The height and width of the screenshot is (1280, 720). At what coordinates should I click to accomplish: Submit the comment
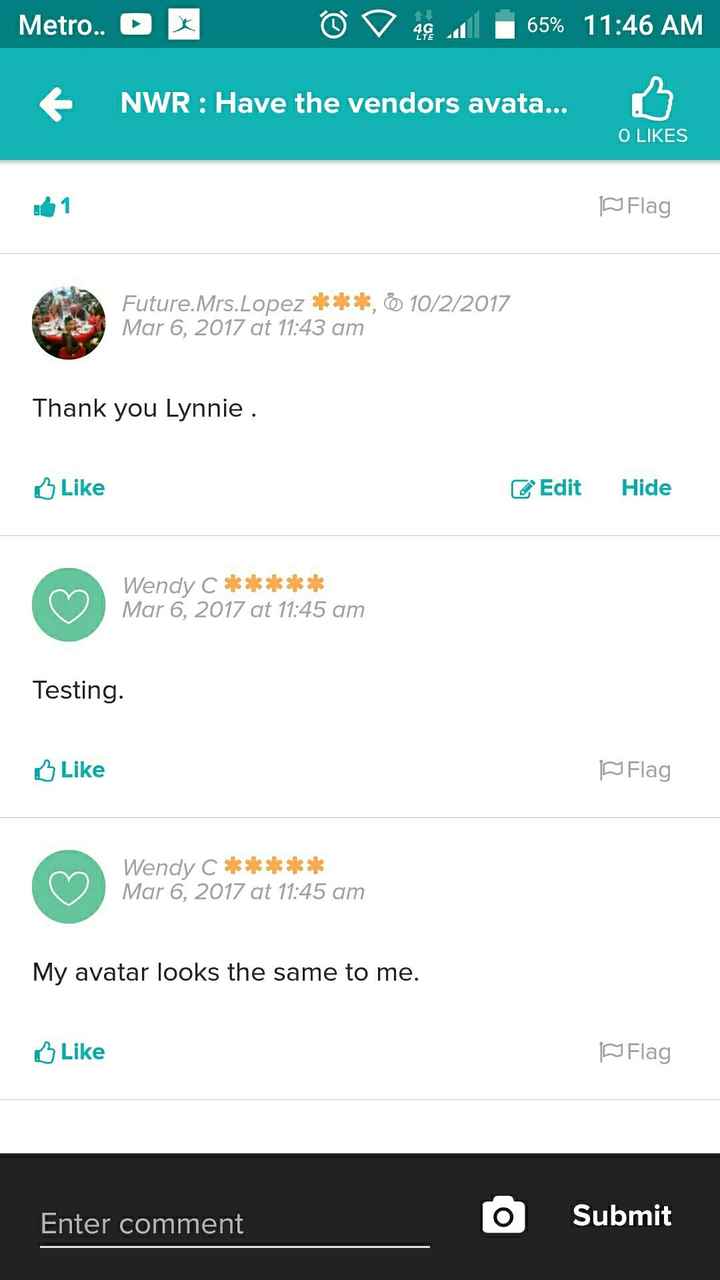(x=622, y=1215)
